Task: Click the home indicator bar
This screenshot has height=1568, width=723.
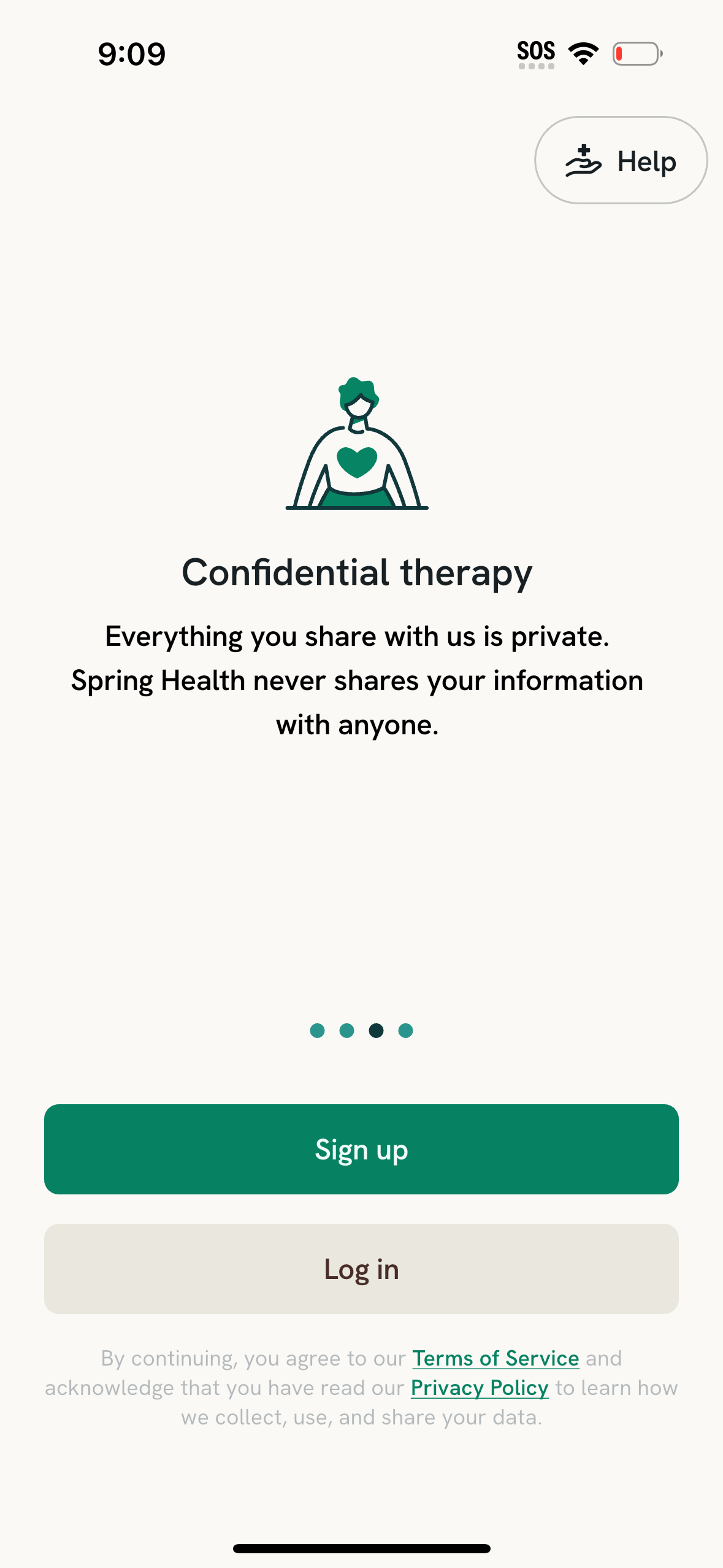Action: [x=361, y=1547]
